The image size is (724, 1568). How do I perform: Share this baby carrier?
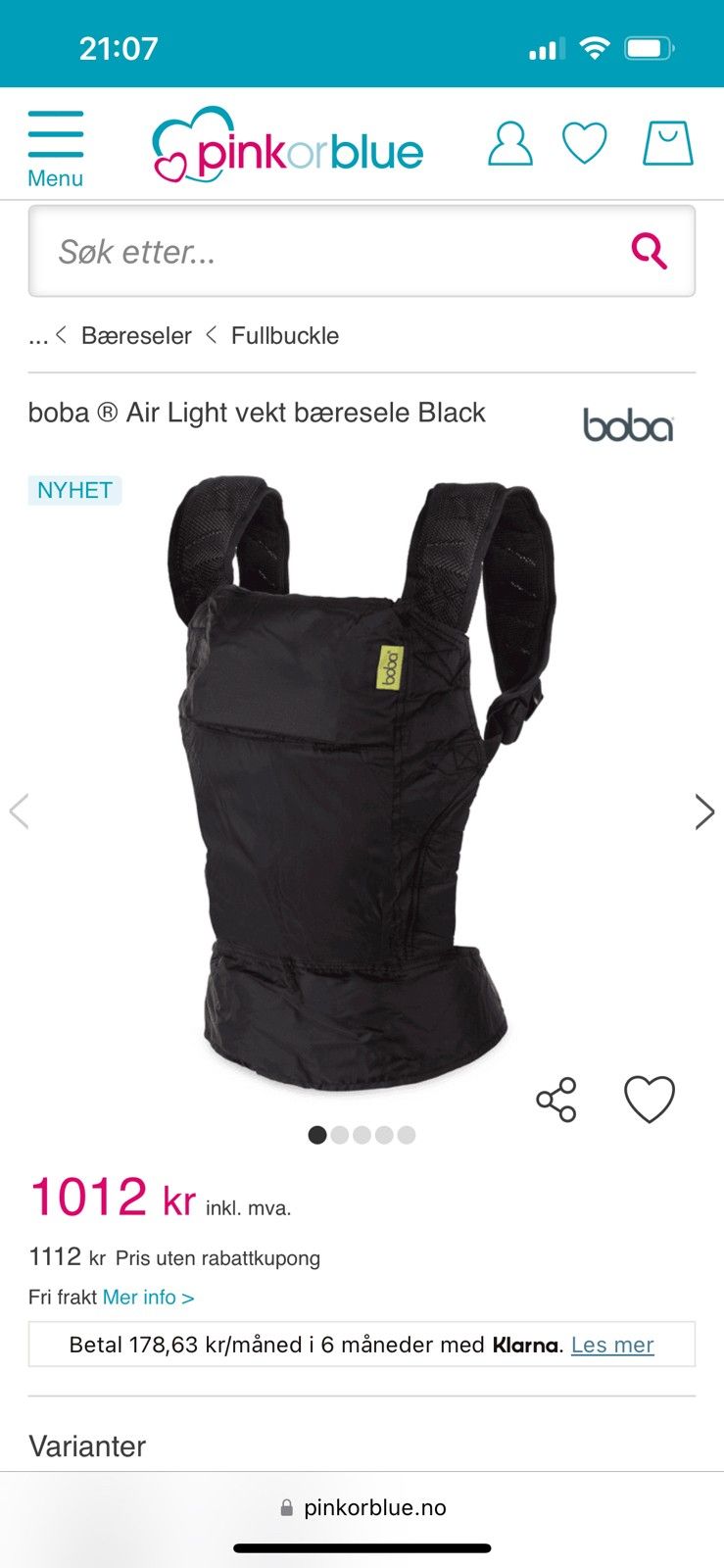tap(556, 1100)
